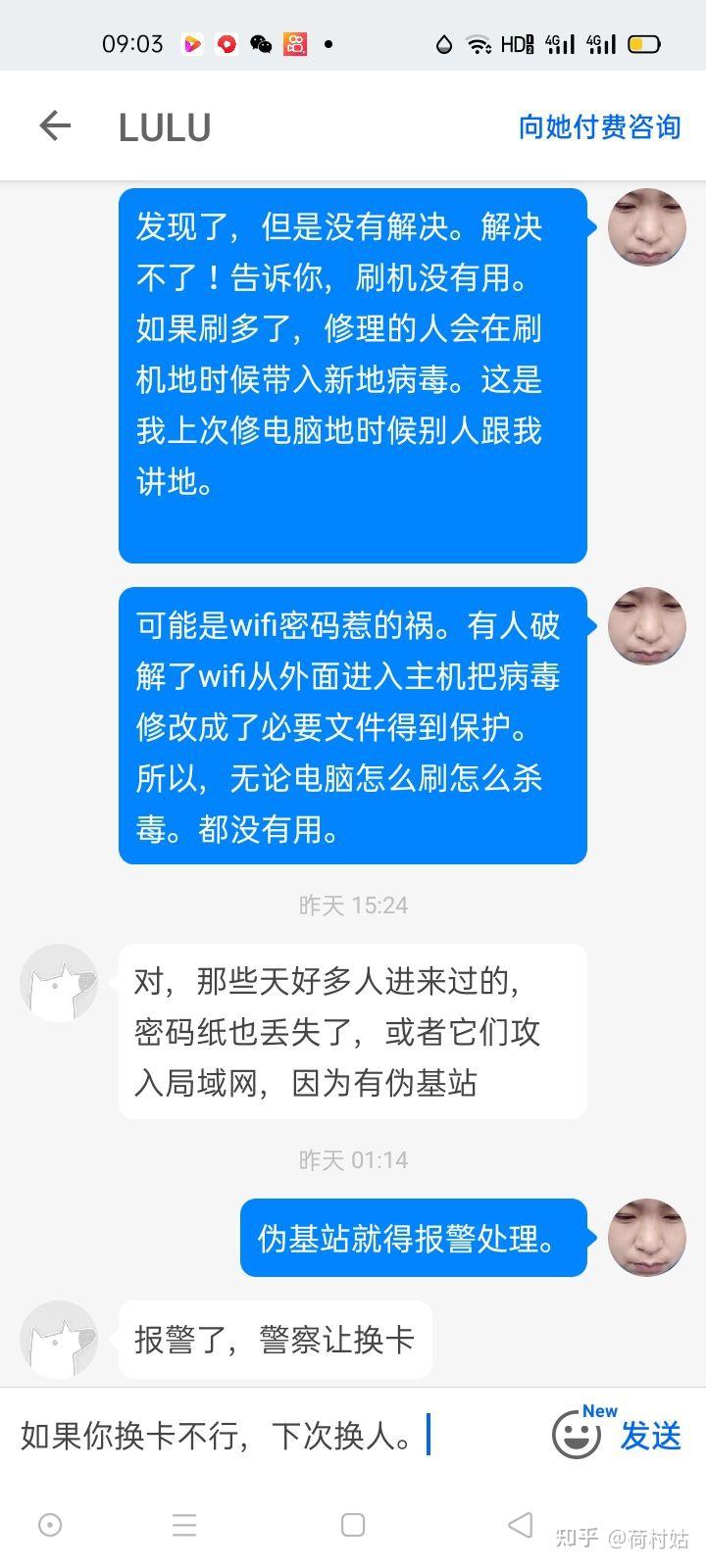Tap your avatar beside the blue wifi message
Viewport: 706px width, 1568px height.
[x=647, y=625]
